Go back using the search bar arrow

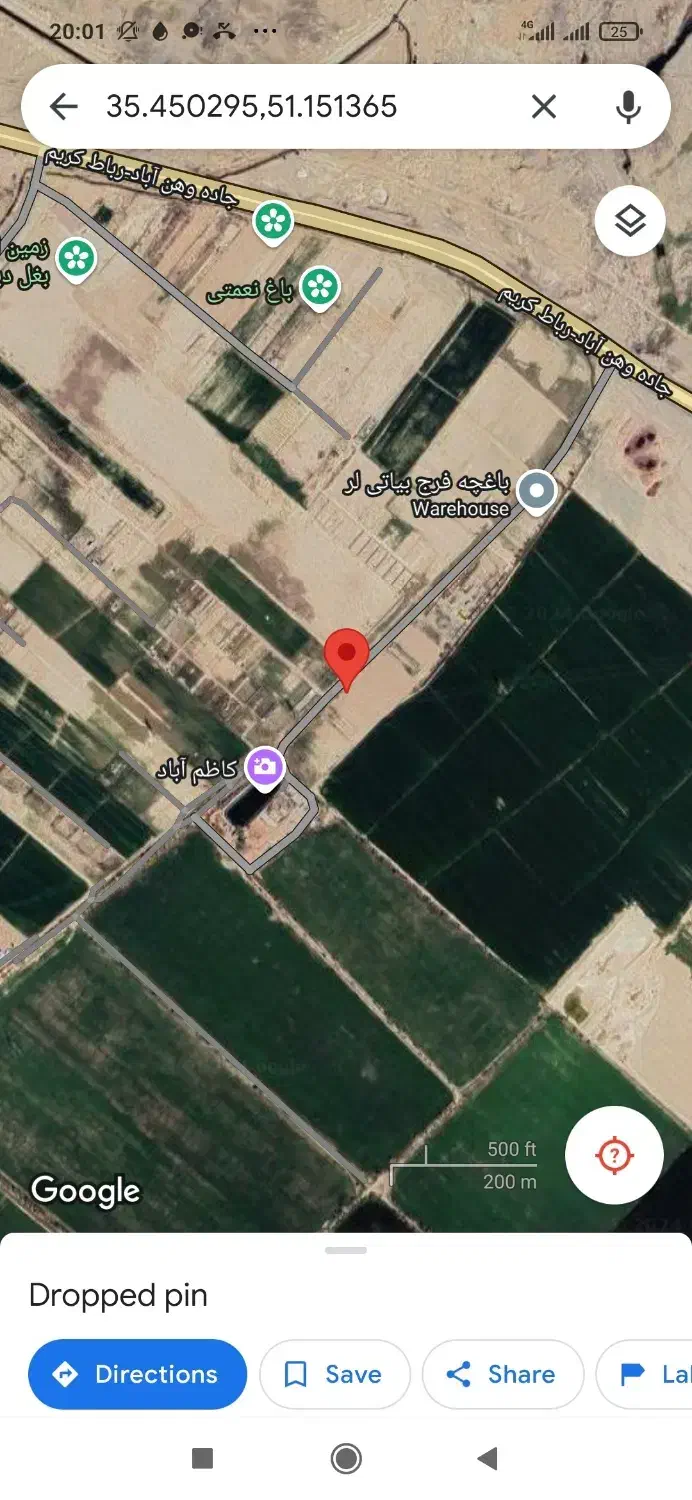(x=63, y=106)
